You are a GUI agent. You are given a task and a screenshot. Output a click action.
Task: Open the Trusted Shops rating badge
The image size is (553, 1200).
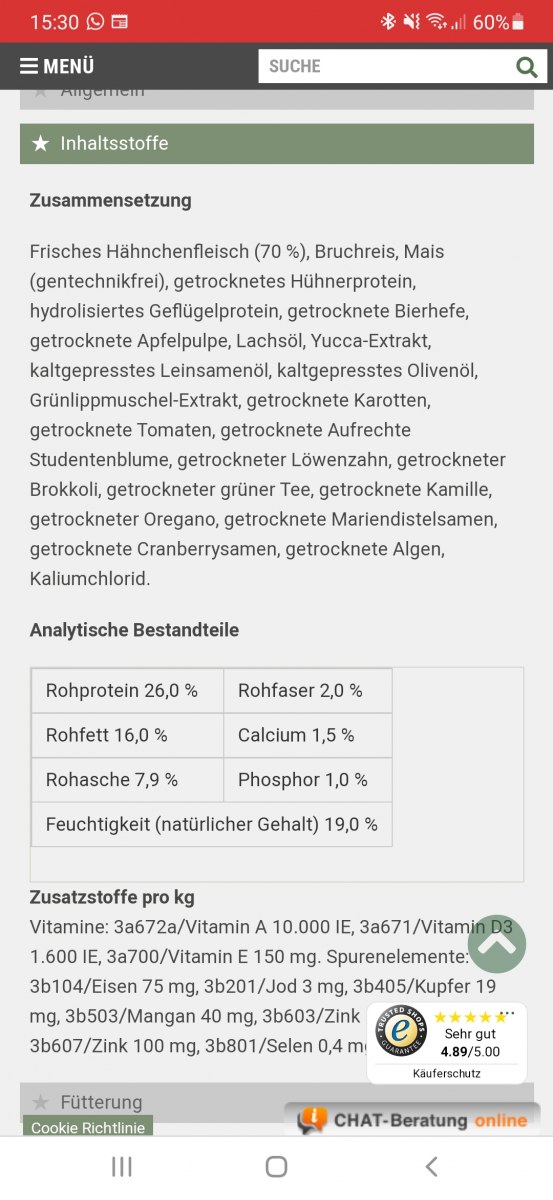[x=447, y=1043]
